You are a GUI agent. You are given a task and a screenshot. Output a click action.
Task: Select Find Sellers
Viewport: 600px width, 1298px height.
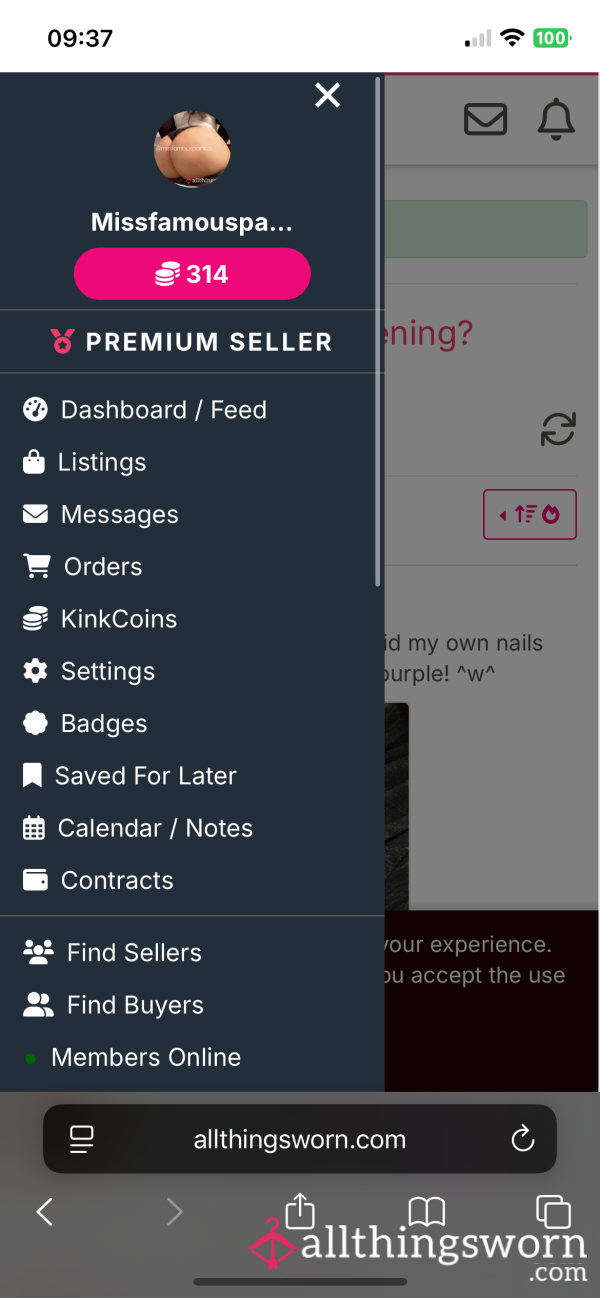[112, 953]
